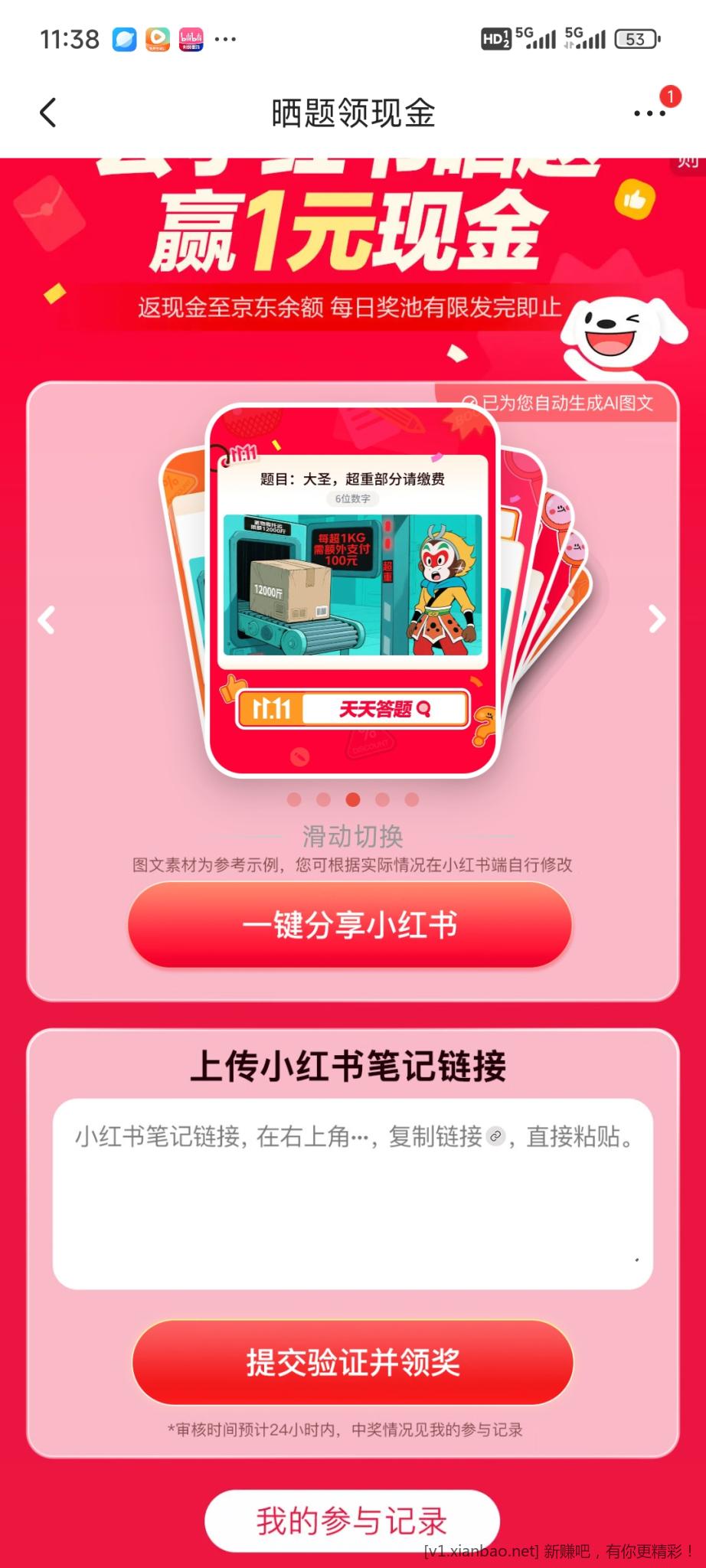Image resolution: width=706 pixels, height=1568 pixels.
Task: Tap the copy-link icon in the input hint
Action: 497,1140
